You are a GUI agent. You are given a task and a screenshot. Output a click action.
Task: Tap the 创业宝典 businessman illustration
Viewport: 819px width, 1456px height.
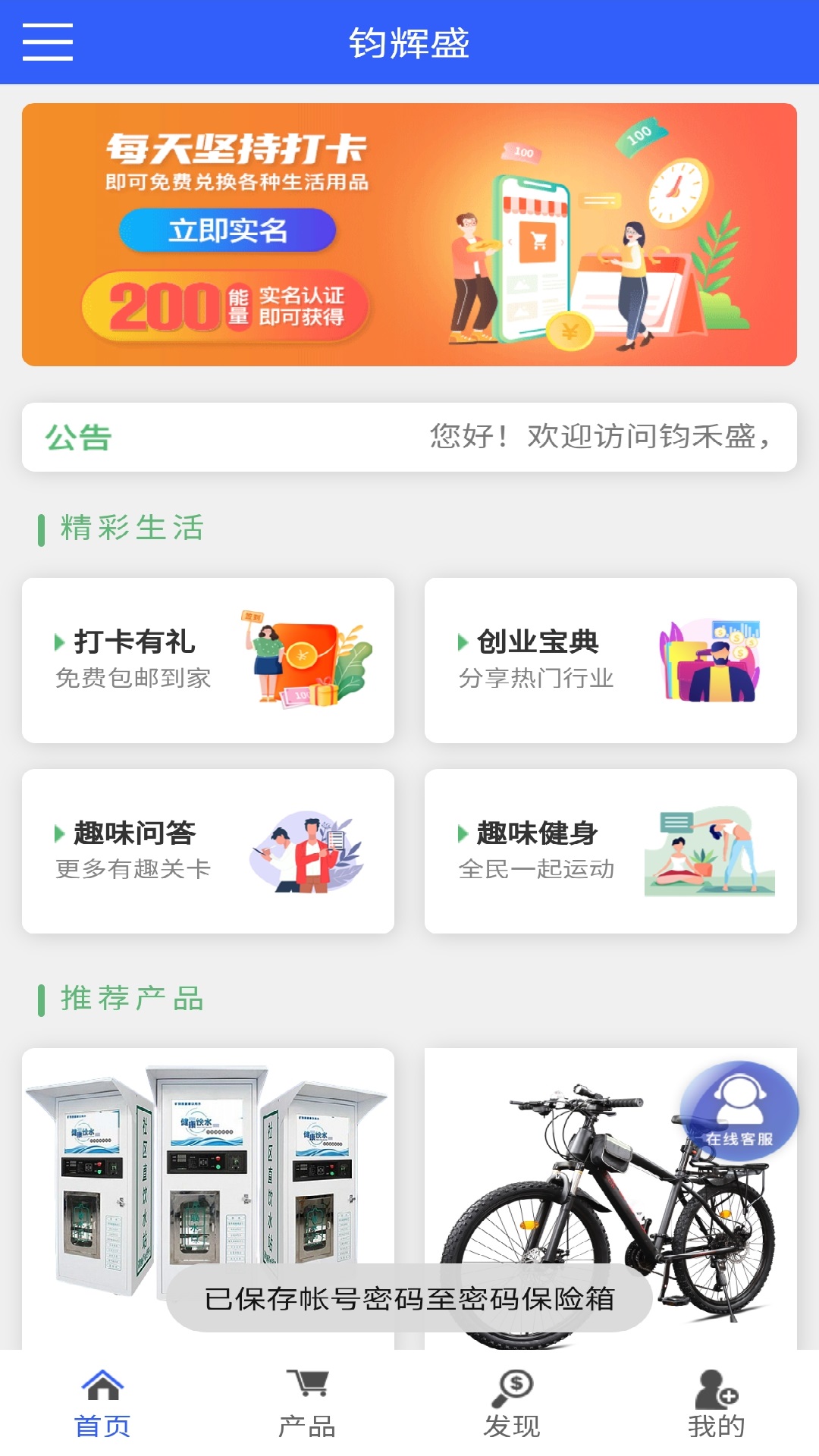(x=709, y=661)
